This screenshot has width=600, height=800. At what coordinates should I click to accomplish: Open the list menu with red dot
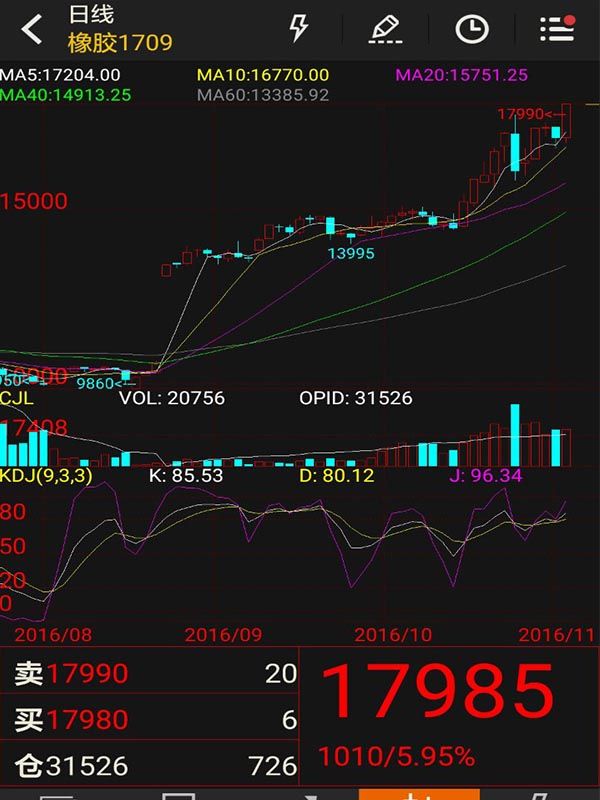coord(557,28)
